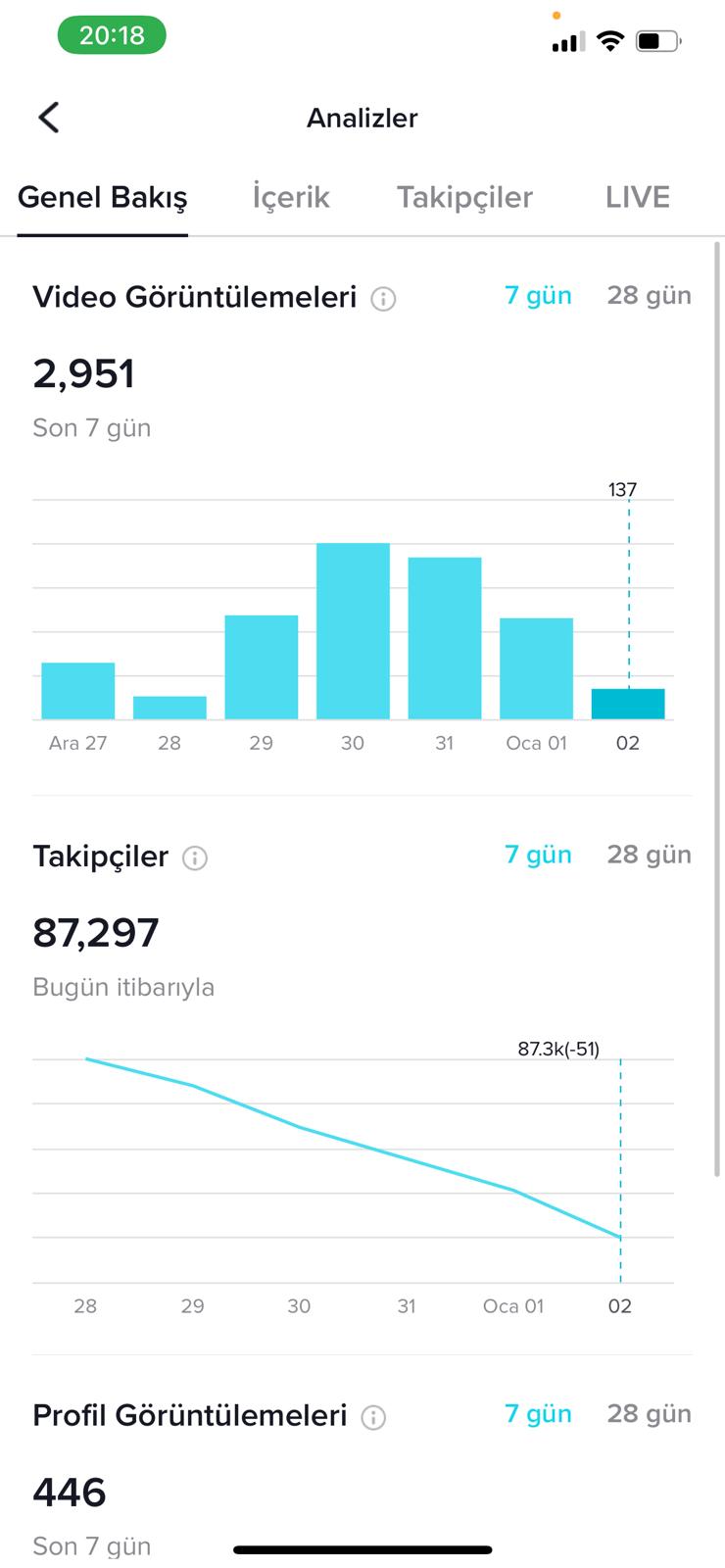Tap the Ara 27 bar in video chart
Screen dimensions: 725x1568
click(77, 691)
